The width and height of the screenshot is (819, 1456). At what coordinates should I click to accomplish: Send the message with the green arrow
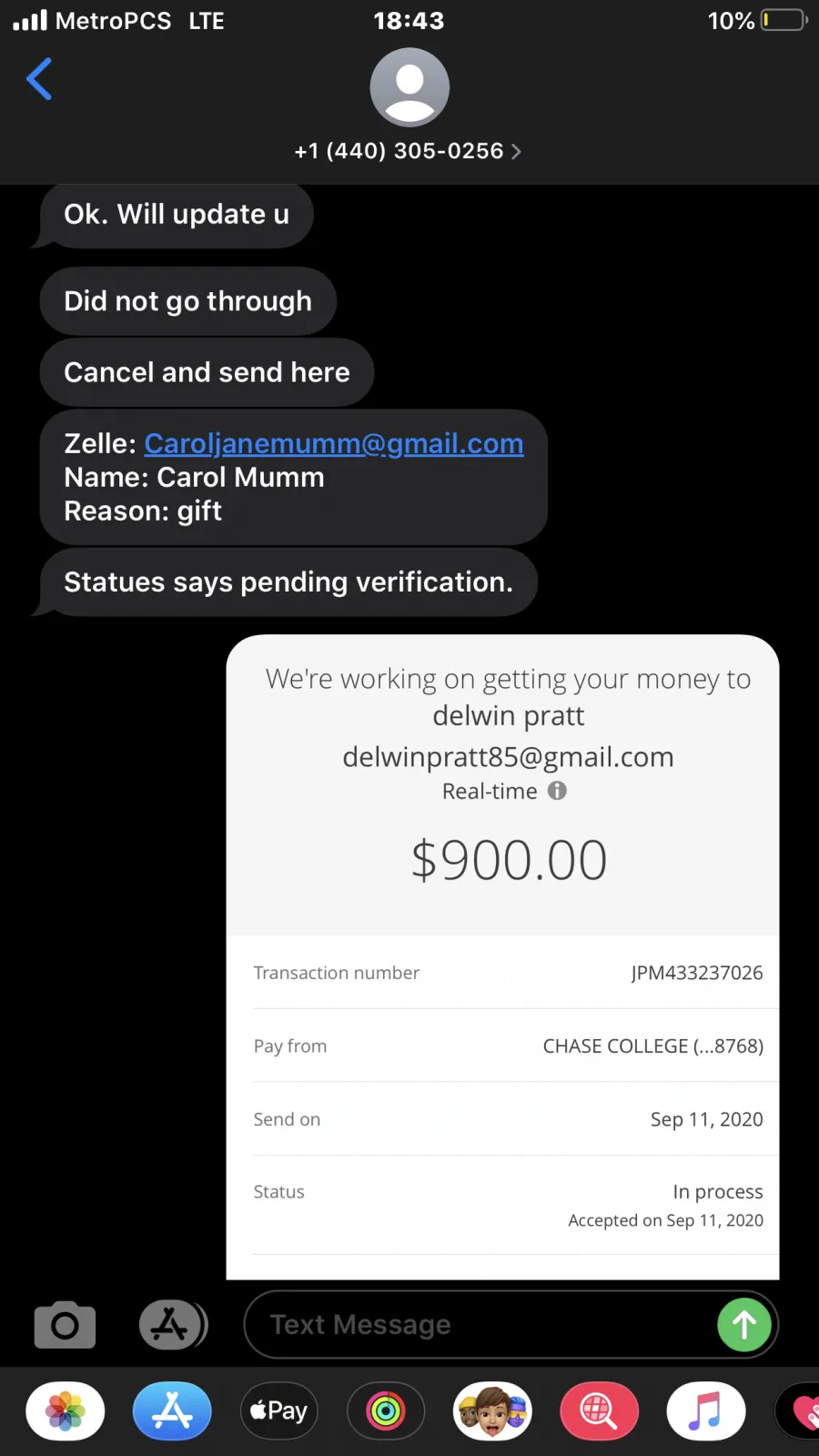click(x=744, y=1325)
